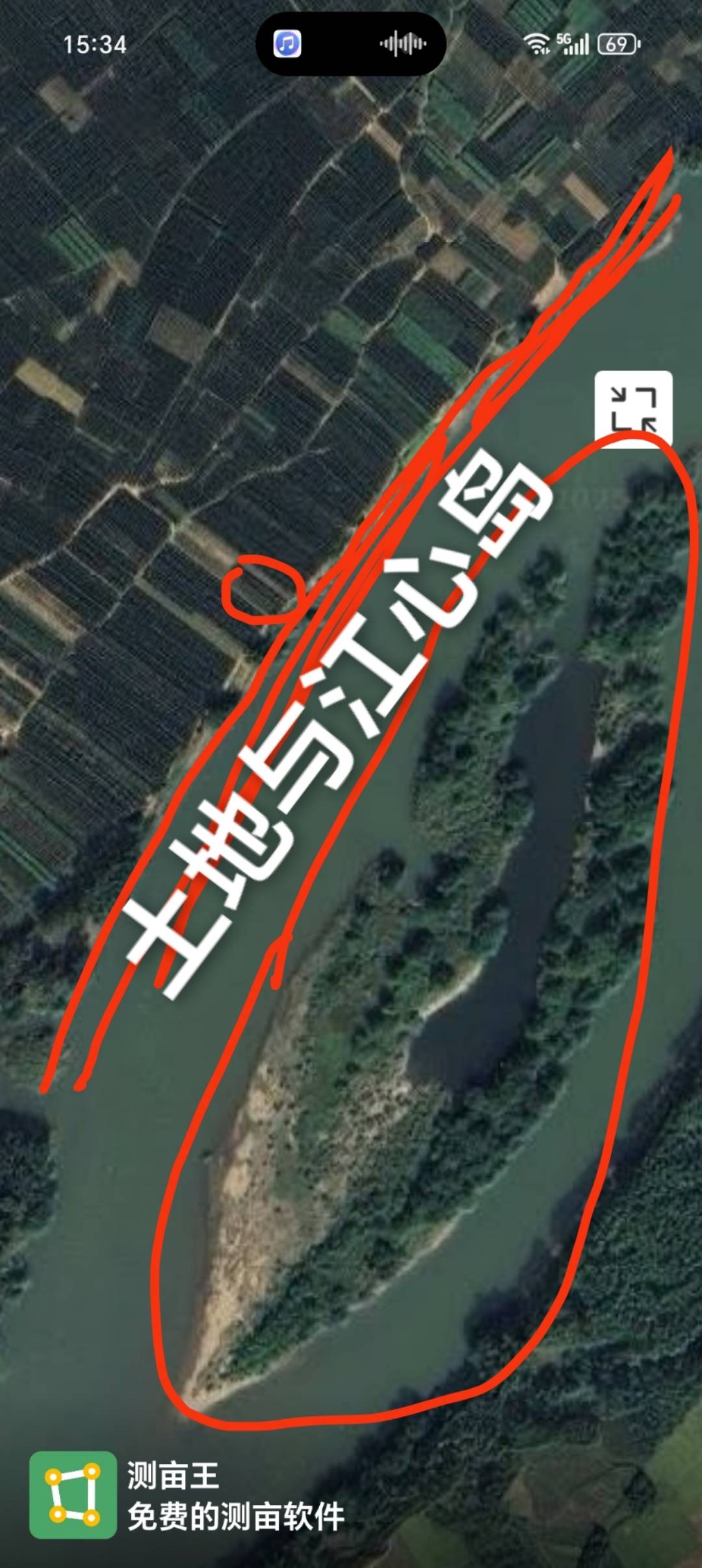
Task: Open the music player from the status pill
Action: pyautogui.click(x=287, y=44)
